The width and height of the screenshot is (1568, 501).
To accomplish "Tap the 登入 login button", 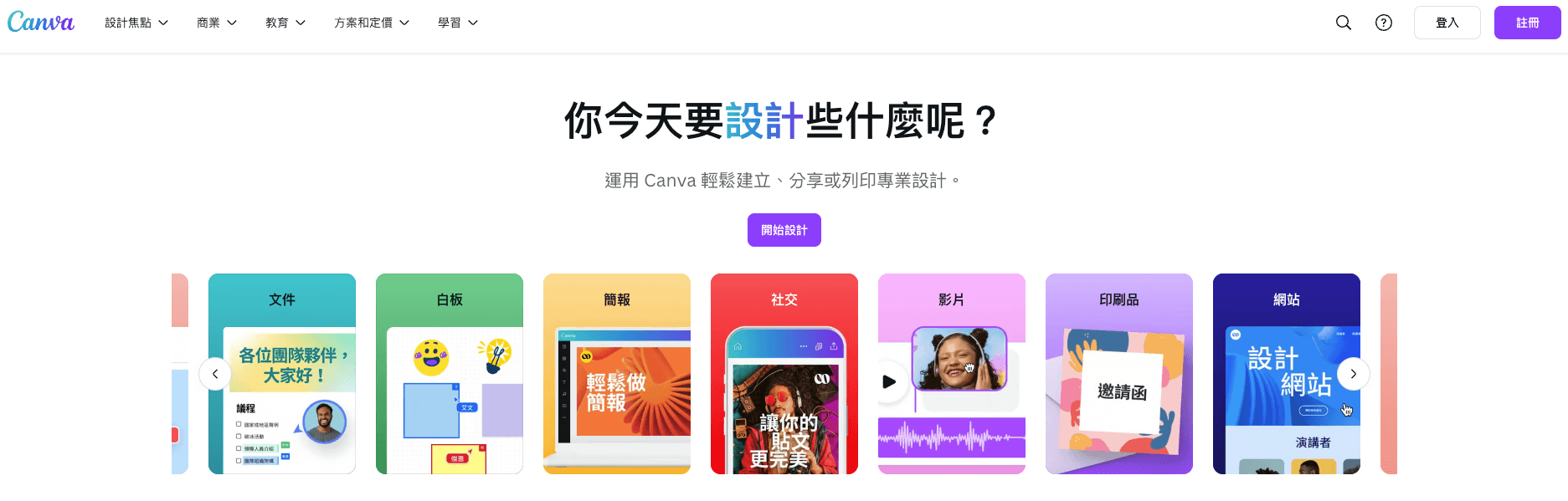I will pyautogui.click(x=1447, y=23).
